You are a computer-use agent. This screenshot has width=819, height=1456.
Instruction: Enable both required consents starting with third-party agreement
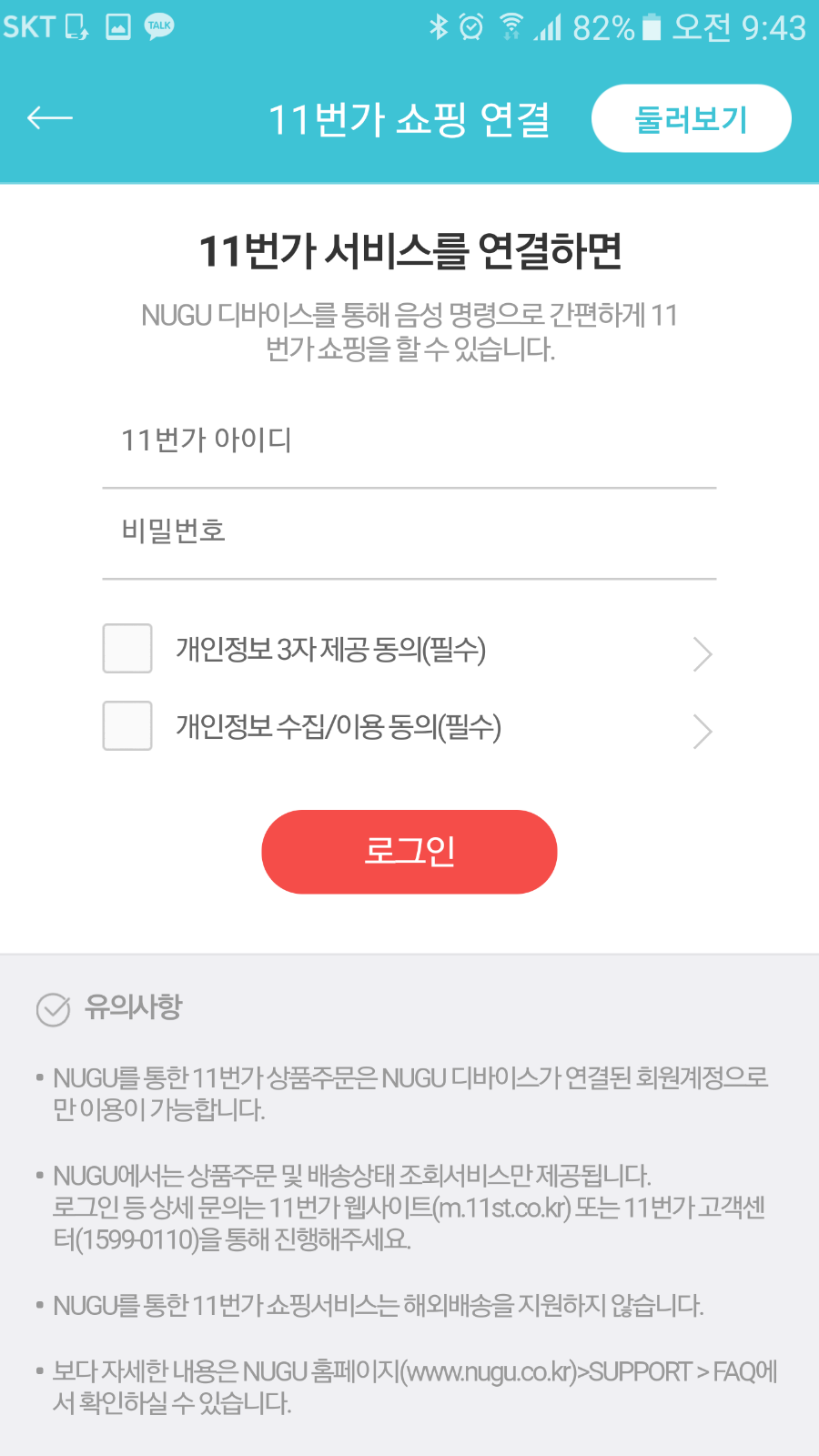click(x=126, y=649)
